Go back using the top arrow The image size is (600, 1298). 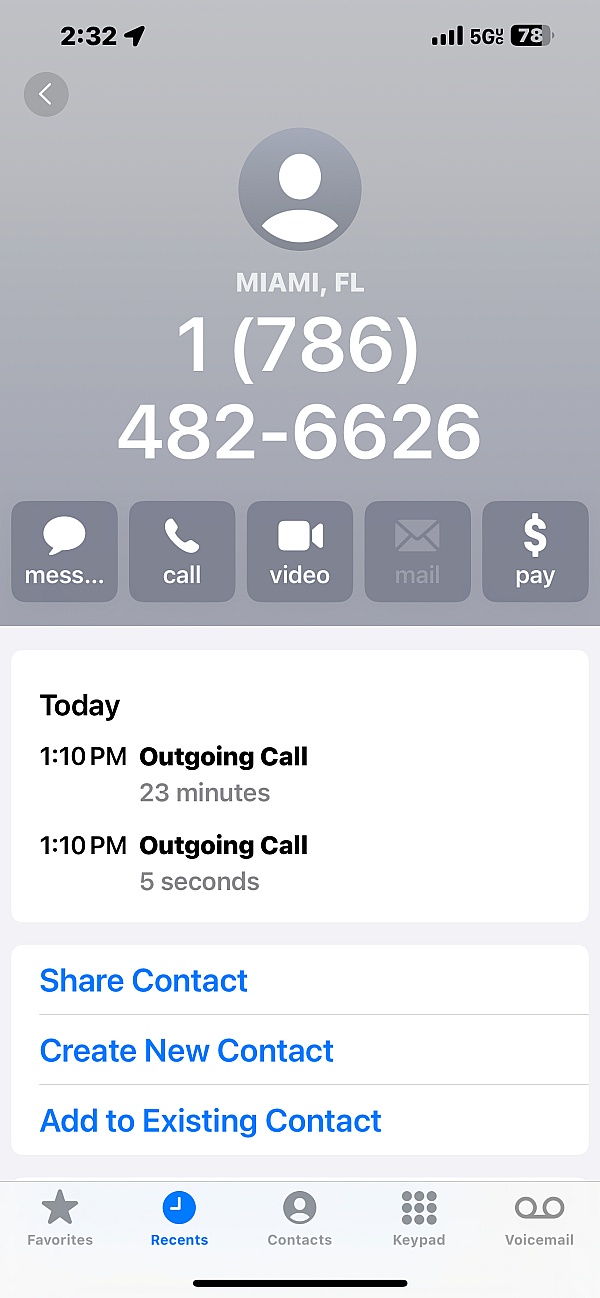point(46,95)
